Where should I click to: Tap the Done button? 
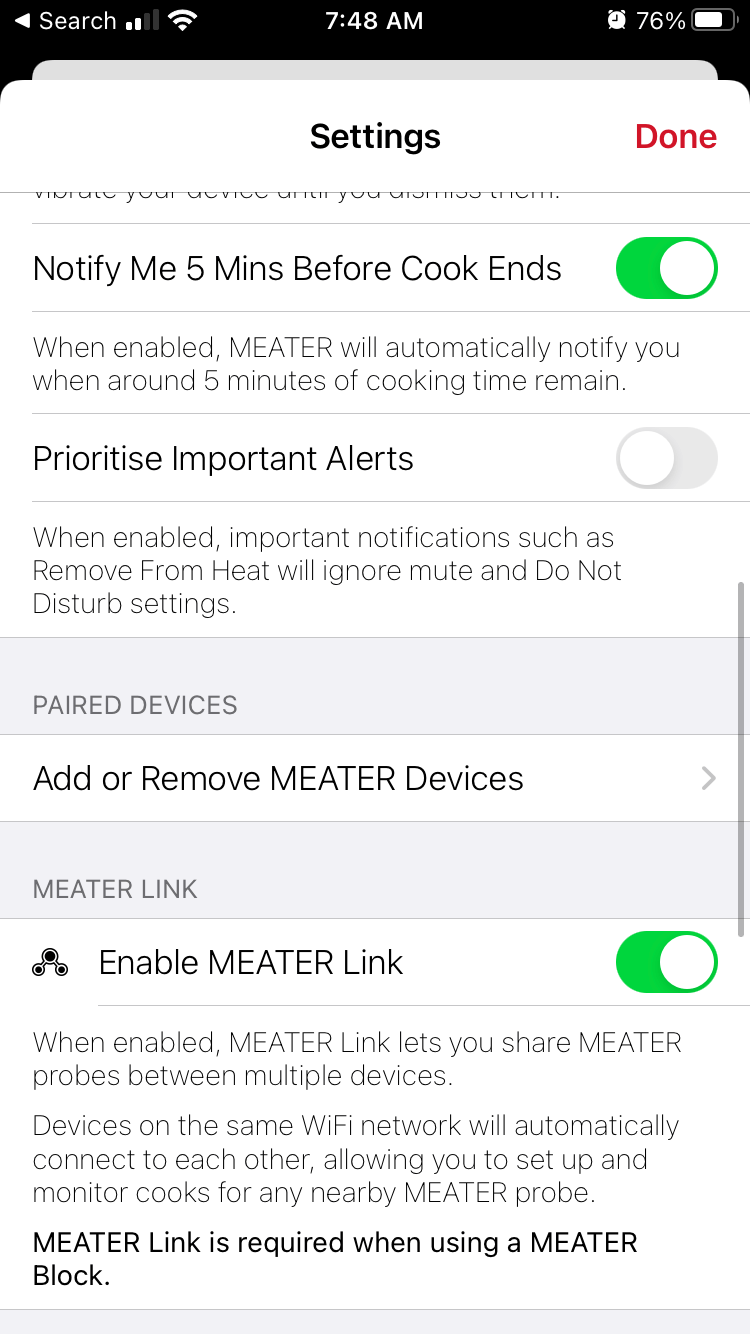coord(675,136)
